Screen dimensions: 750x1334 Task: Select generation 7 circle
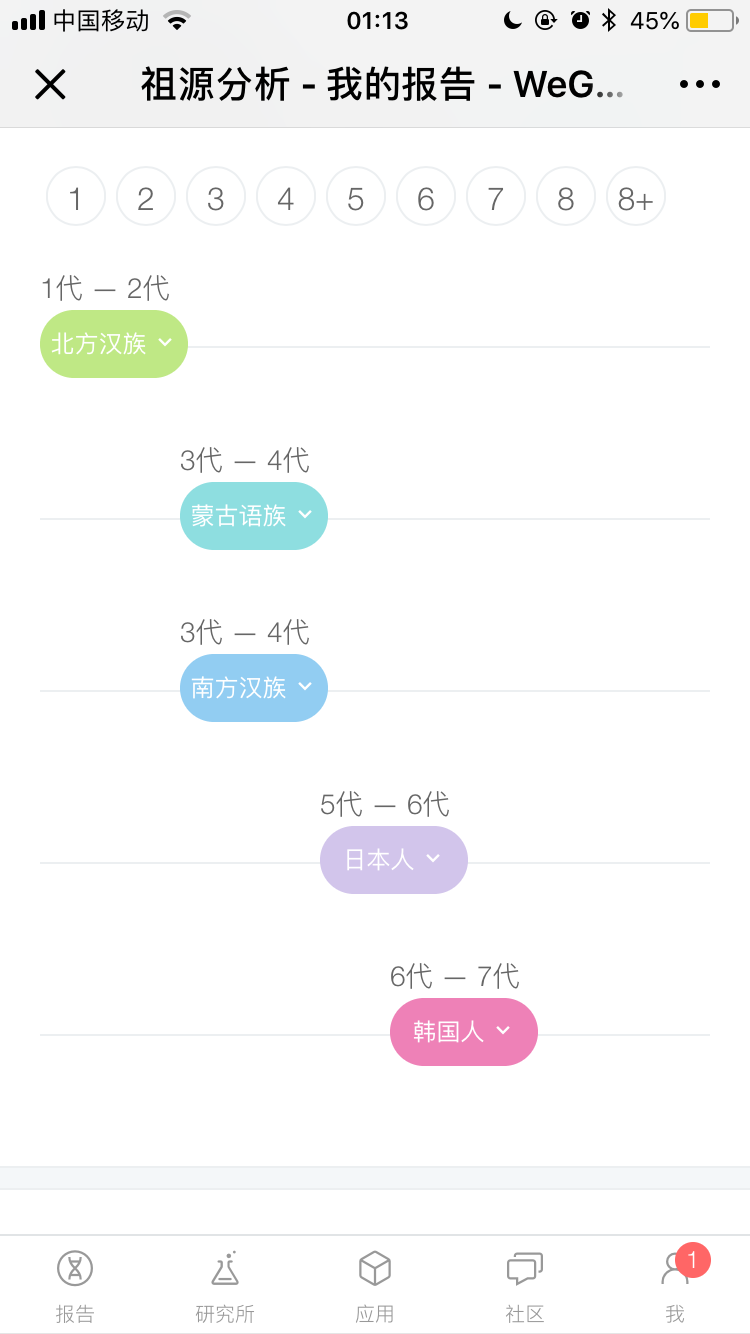point(496,196)
